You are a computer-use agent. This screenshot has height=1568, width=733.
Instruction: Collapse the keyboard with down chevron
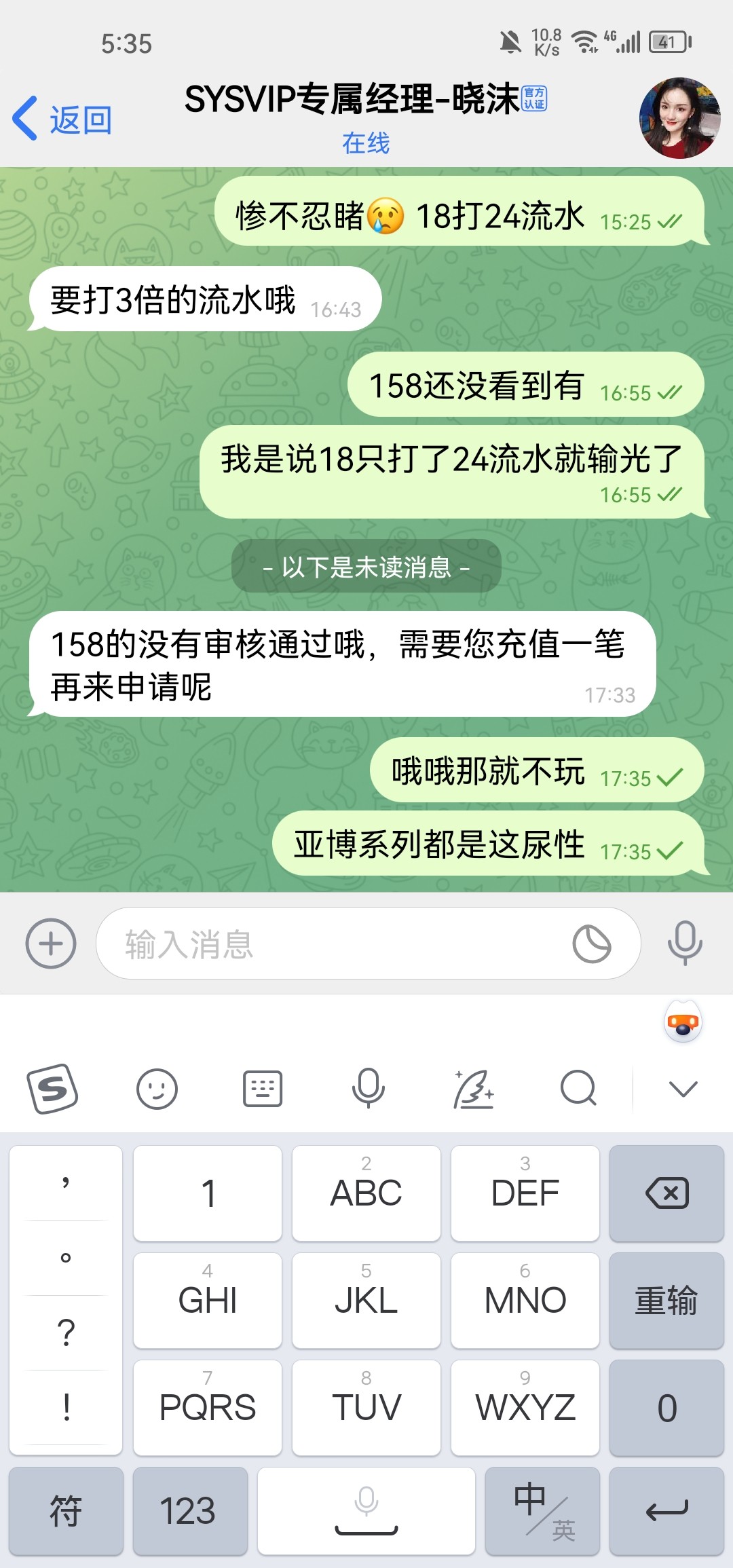(x=683, y=1089)
